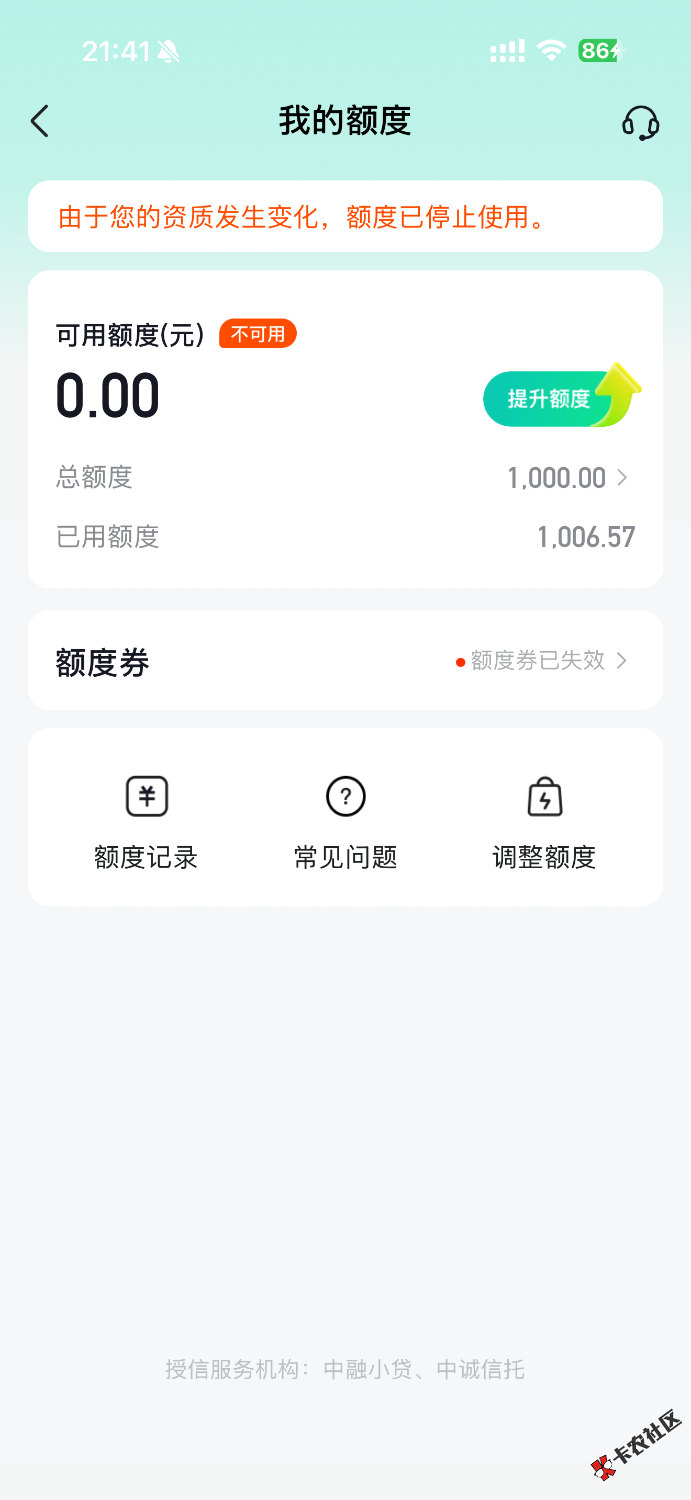691x1500 pixels.
Task: Select 调整额度 option
Action: (x=544, y=821)
